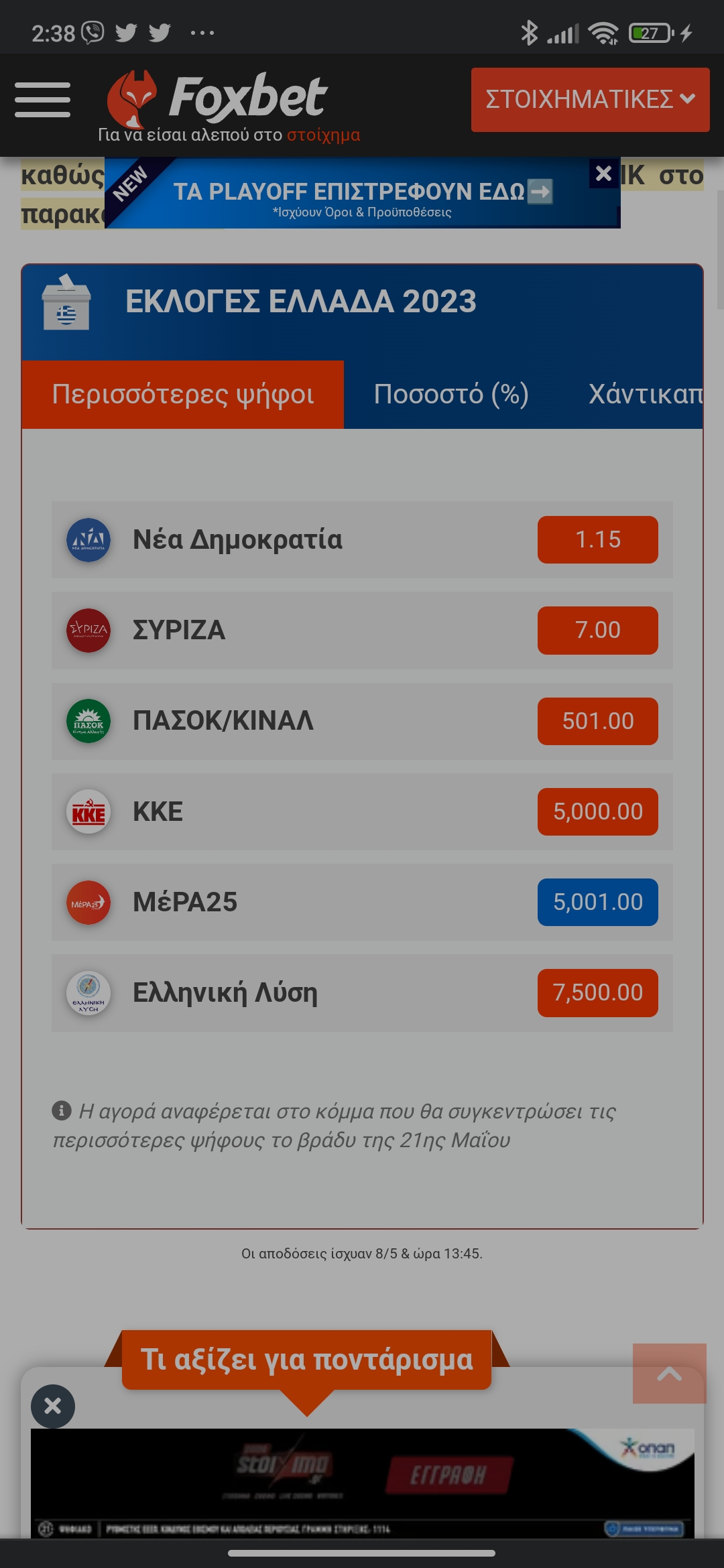Screen dimensions: 724x1568
Task: Pick ΜέΡΑ25 odds 5,001.00
Action: [x=597, y=902]
